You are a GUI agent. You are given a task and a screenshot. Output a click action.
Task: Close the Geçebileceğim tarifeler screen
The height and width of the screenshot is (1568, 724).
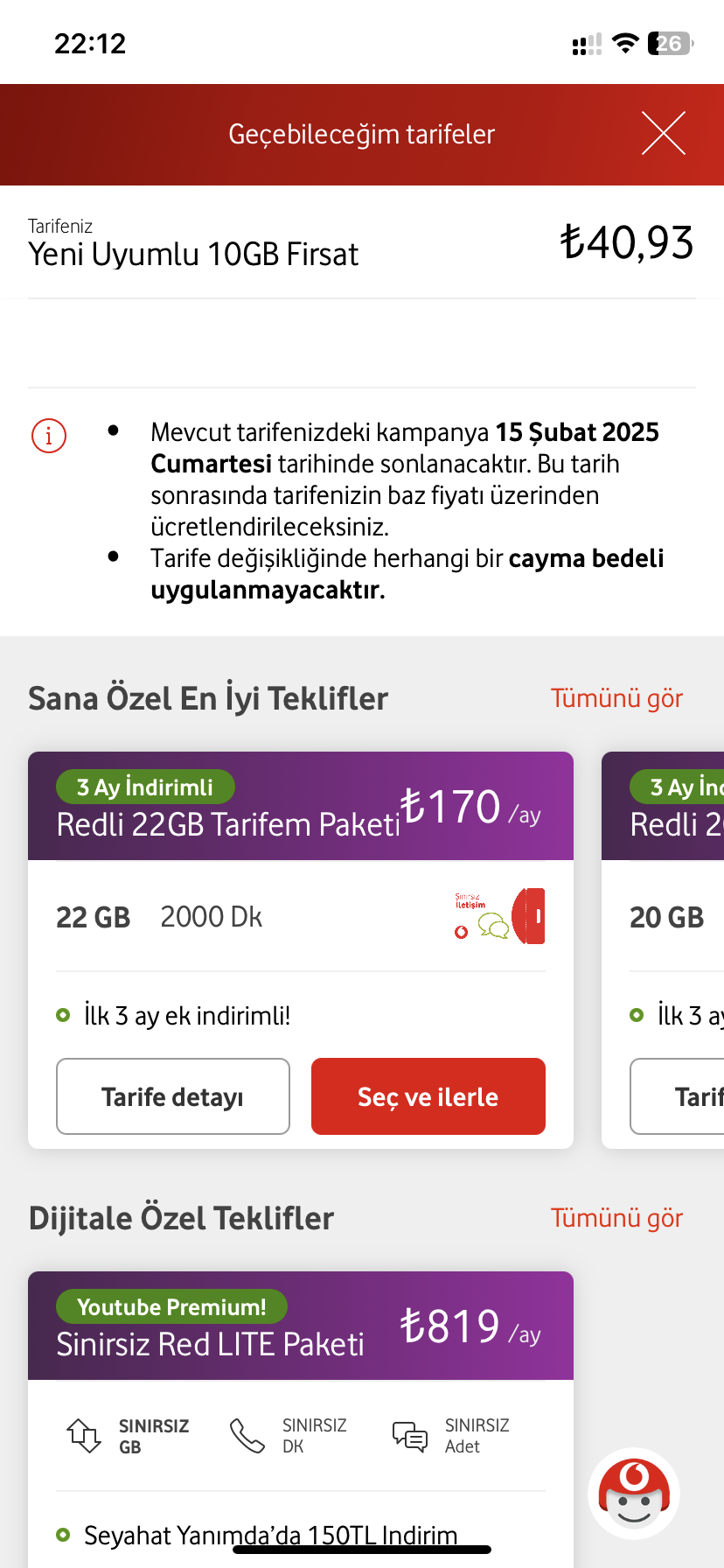coord(664,134)
